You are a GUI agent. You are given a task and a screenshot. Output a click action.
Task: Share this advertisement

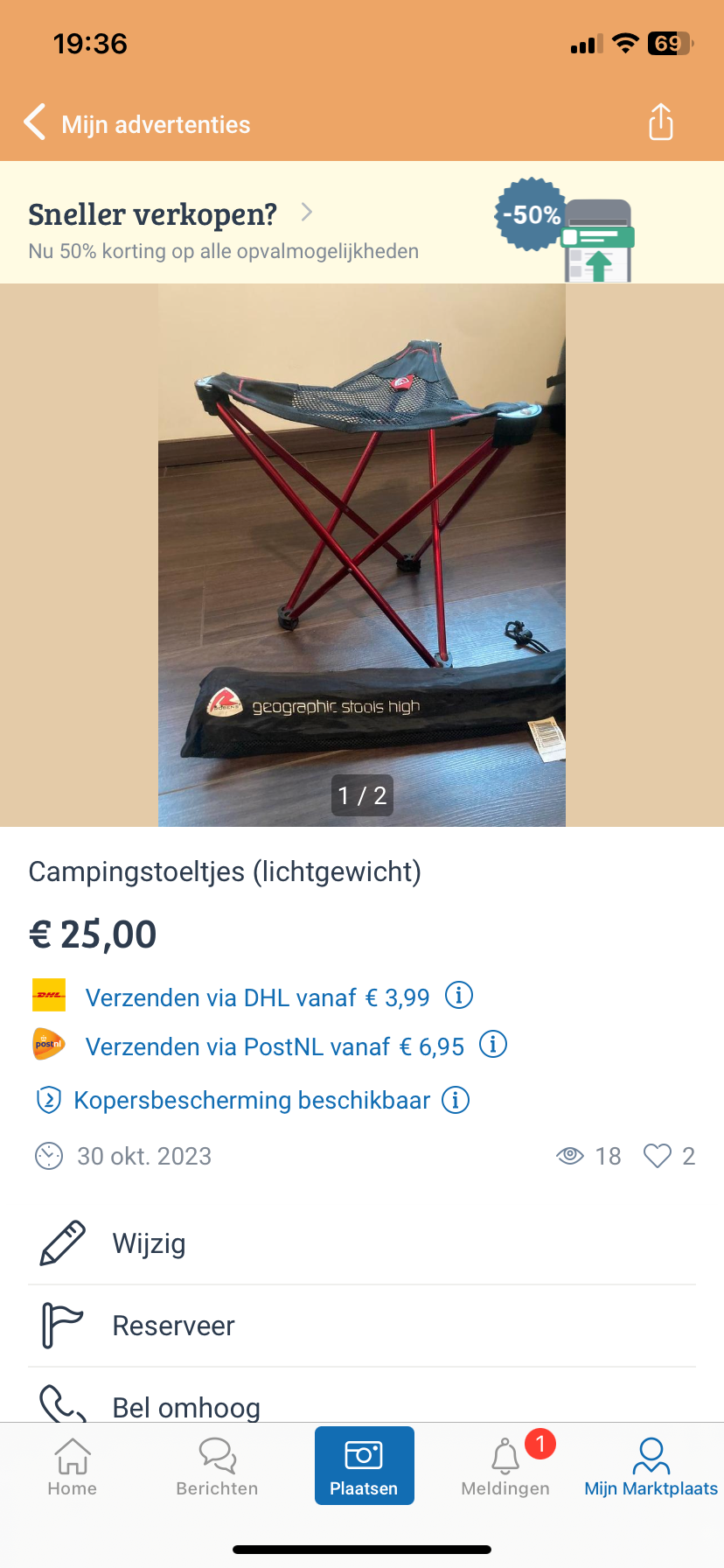660,122
